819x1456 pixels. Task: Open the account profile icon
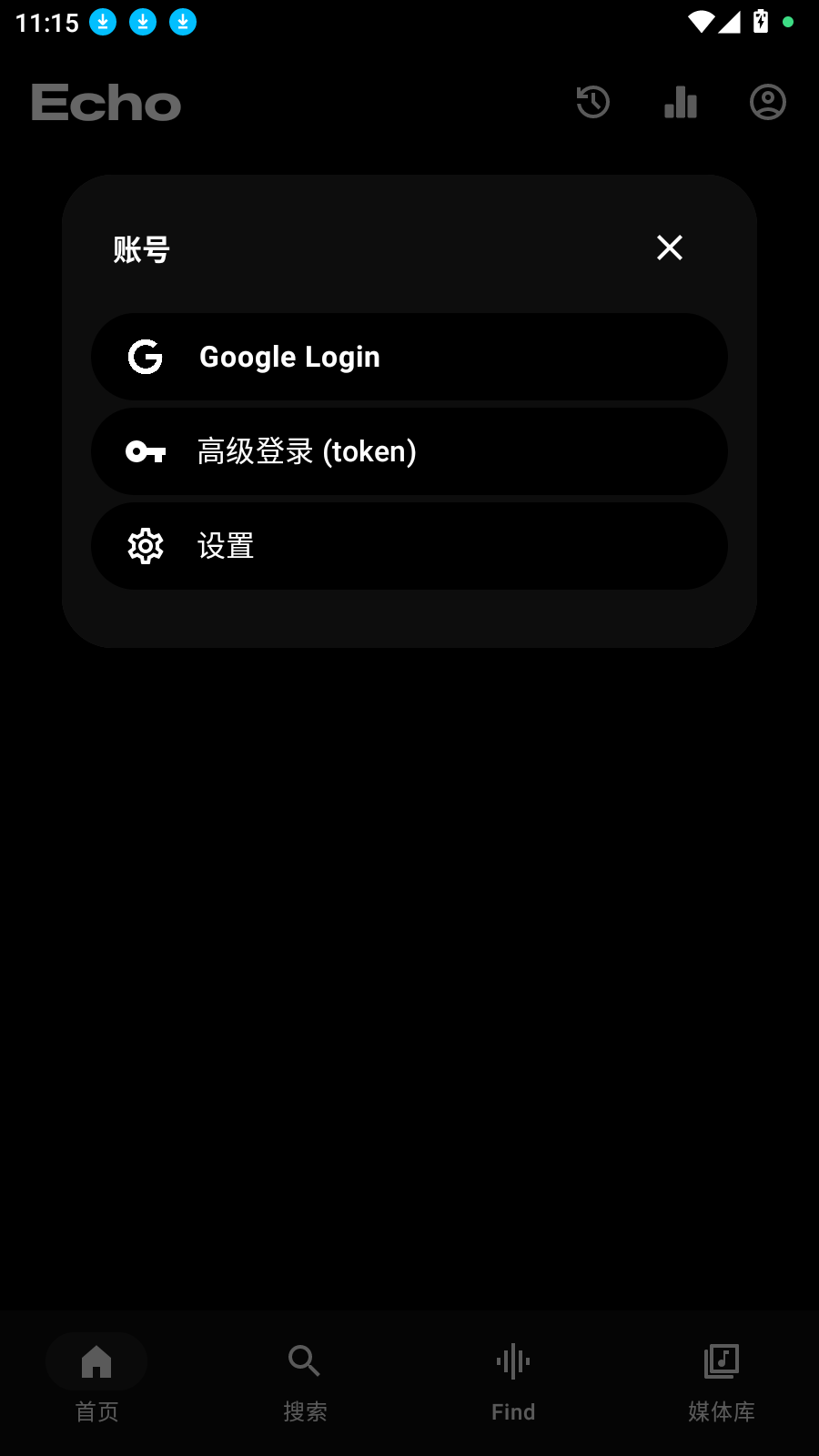coord(767,103)
